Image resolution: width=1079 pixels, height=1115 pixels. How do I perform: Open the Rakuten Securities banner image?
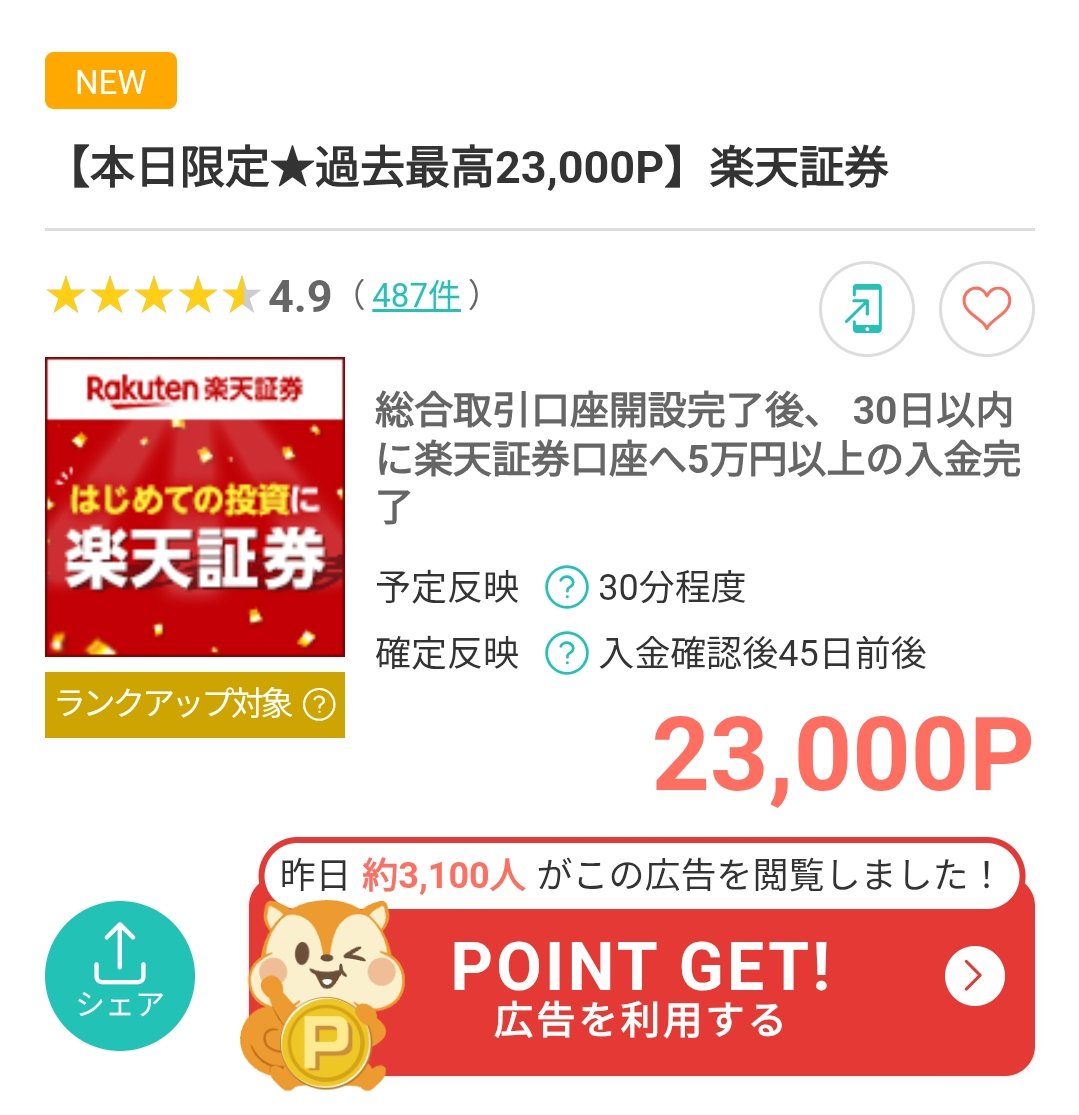(195, 507)
